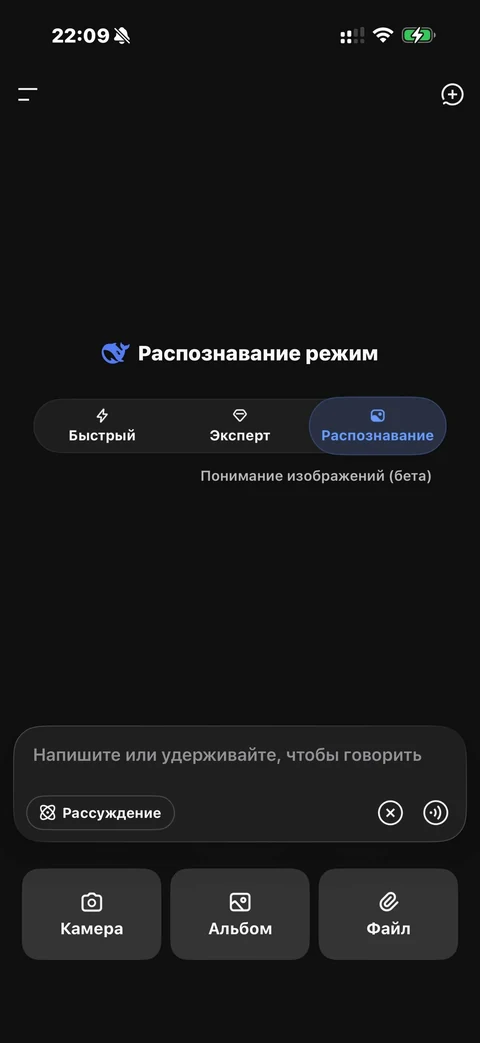
Task: Open the sidebar menu
Action: (x=28, y=94)
